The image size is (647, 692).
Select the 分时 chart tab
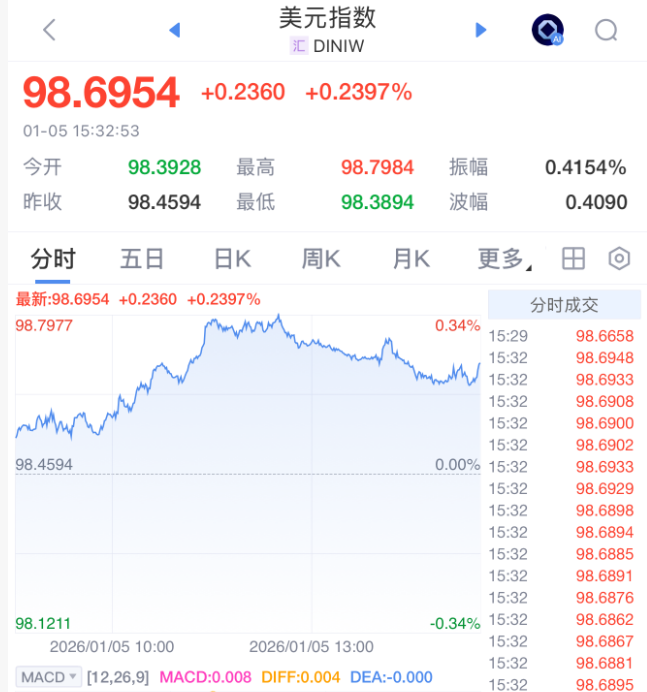click(53, 260)
